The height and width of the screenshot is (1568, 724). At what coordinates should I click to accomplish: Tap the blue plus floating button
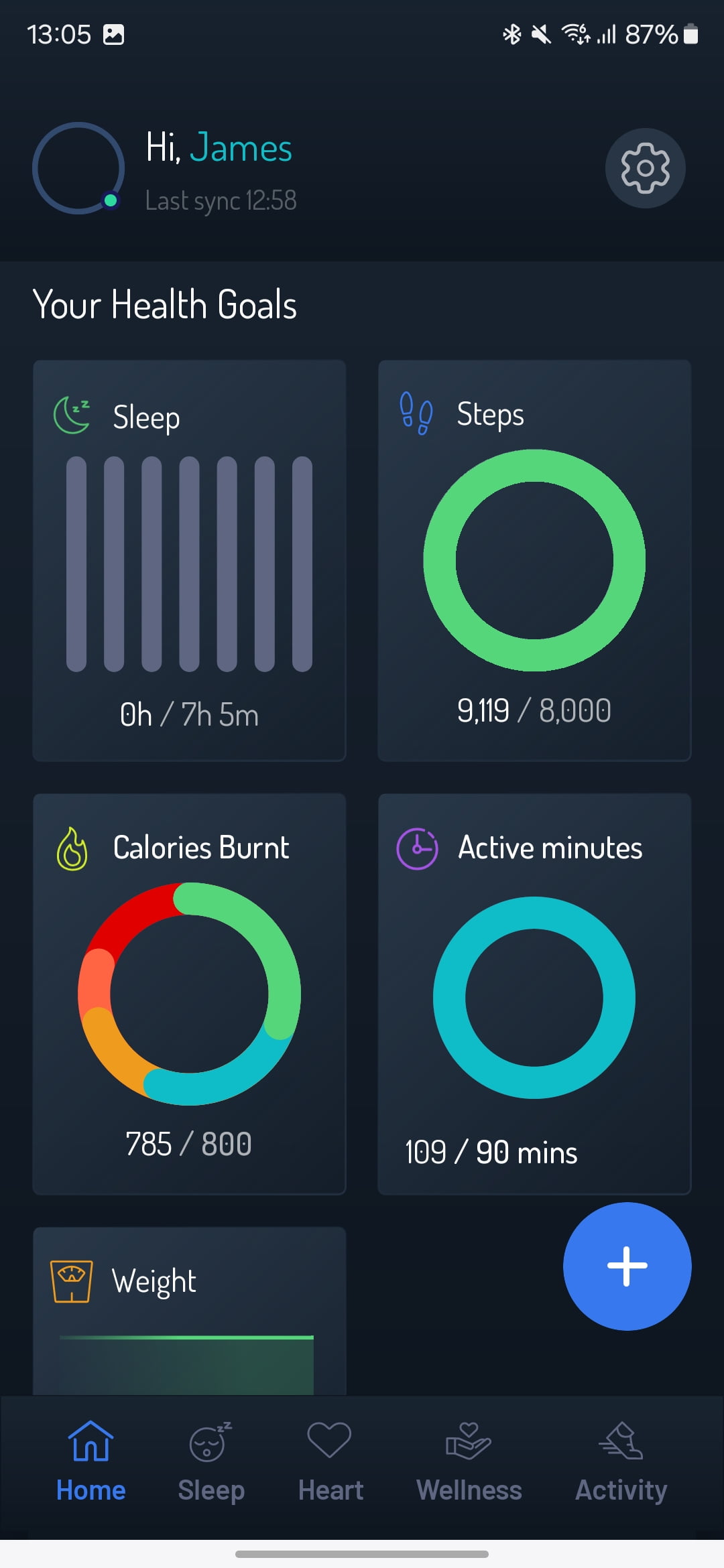627,1266
